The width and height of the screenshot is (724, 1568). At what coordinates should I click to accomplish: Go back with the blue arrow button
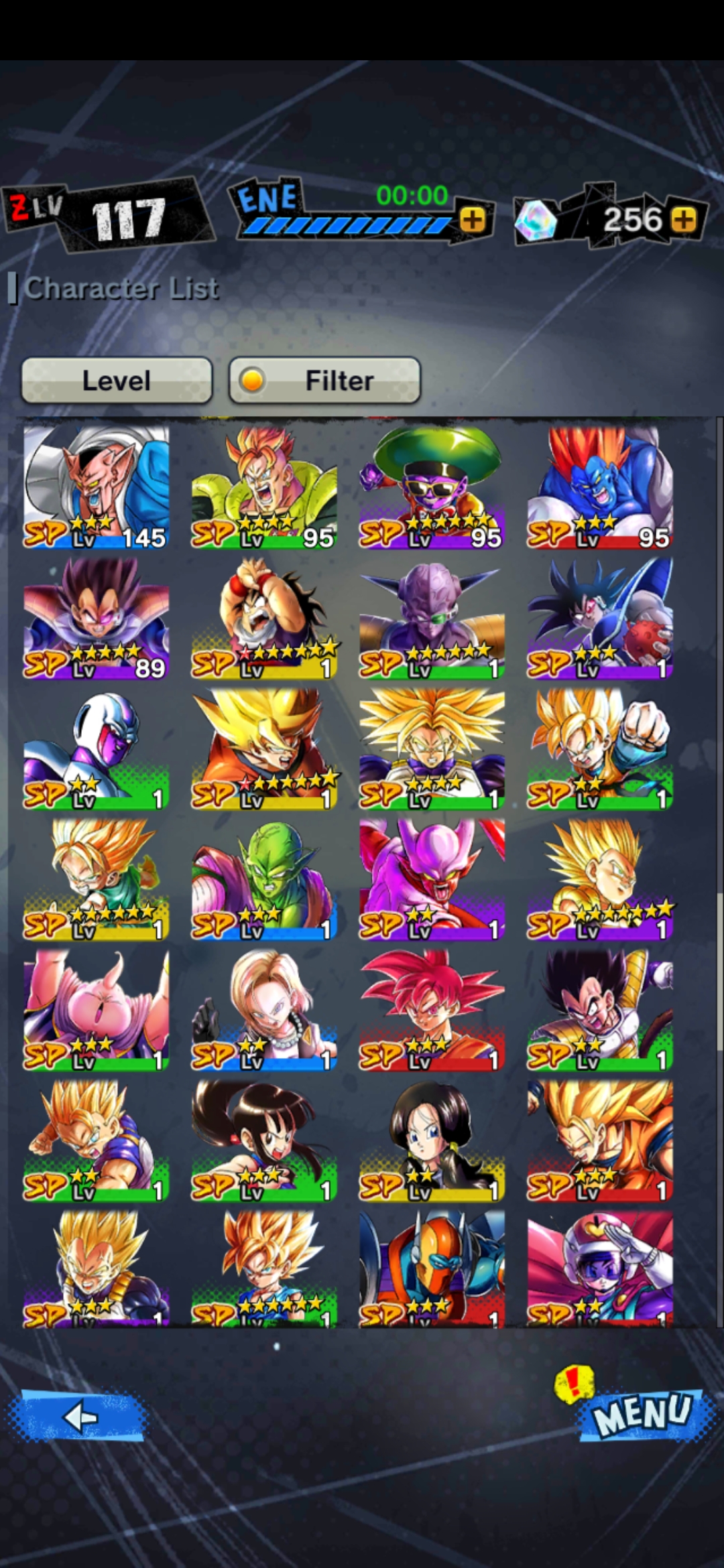pyautogui.click(x=78, y=1416)
